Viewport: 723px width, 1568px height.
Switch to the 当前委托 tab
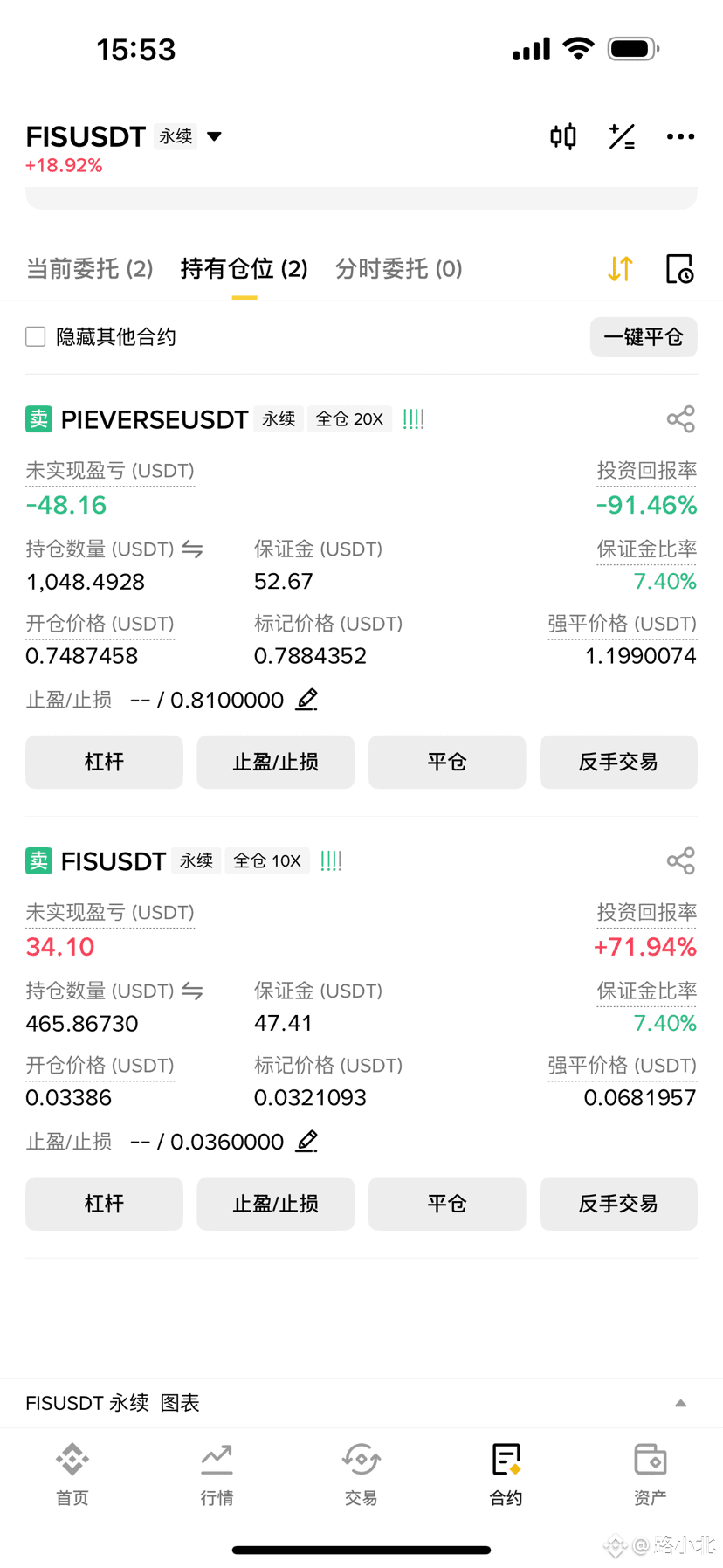90,268
